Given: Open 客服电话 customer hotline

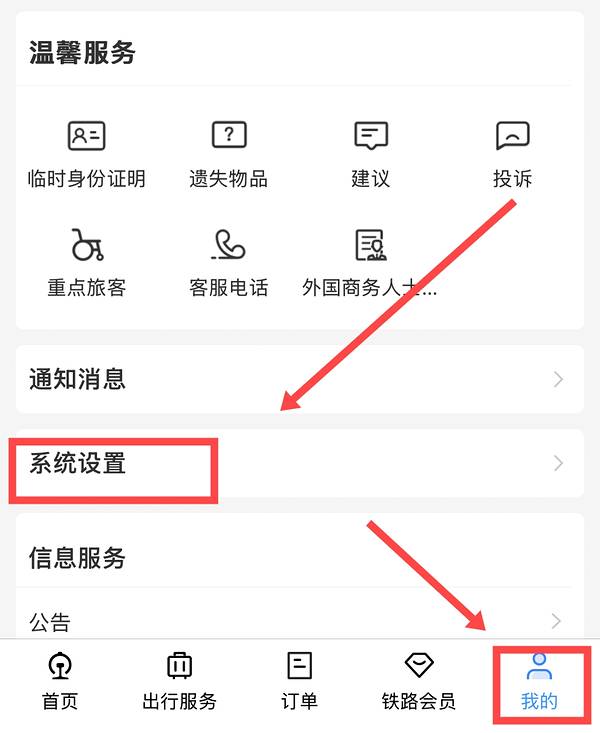Looking at the screenshot, I should coord(229,264).
